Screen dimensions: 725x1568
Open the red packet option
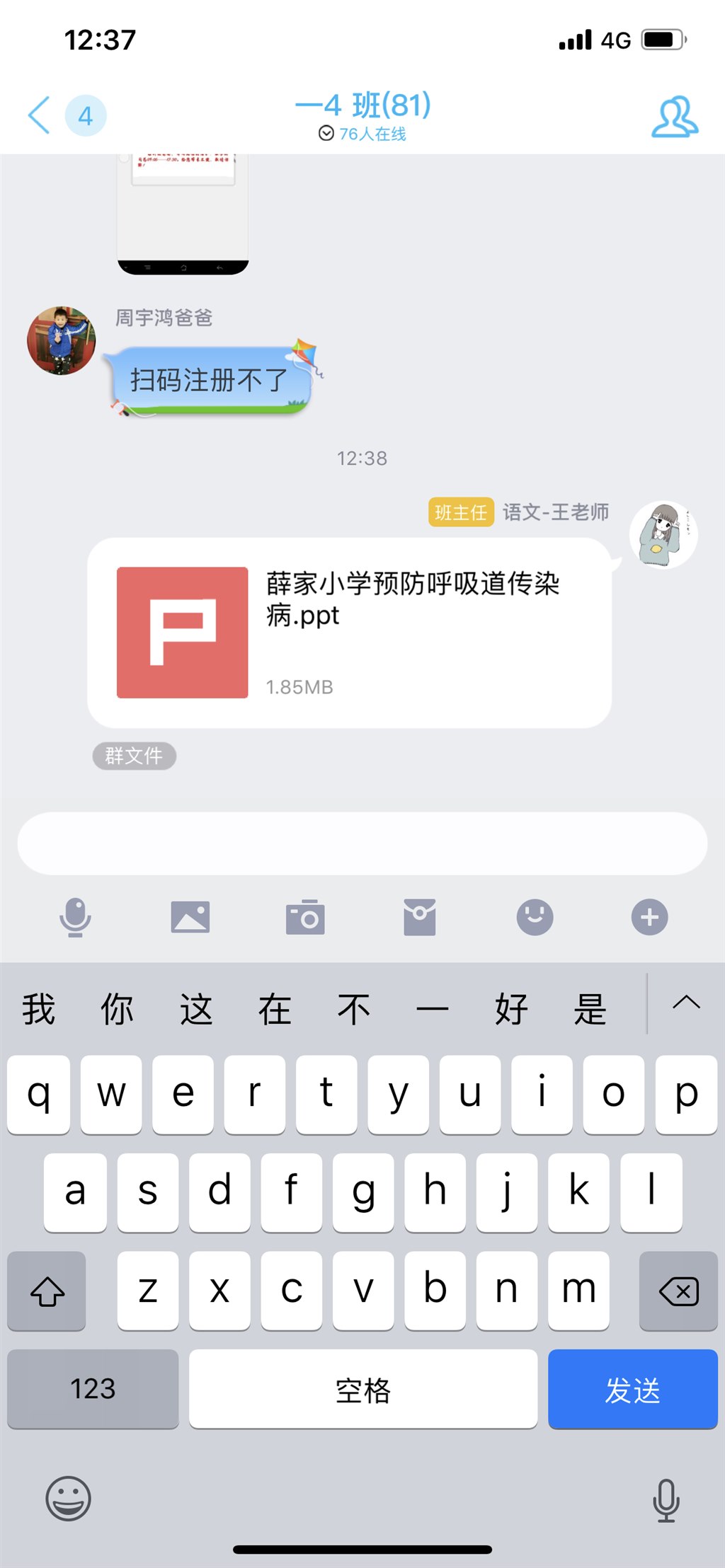pyautogui.click(x=420, y=917)
